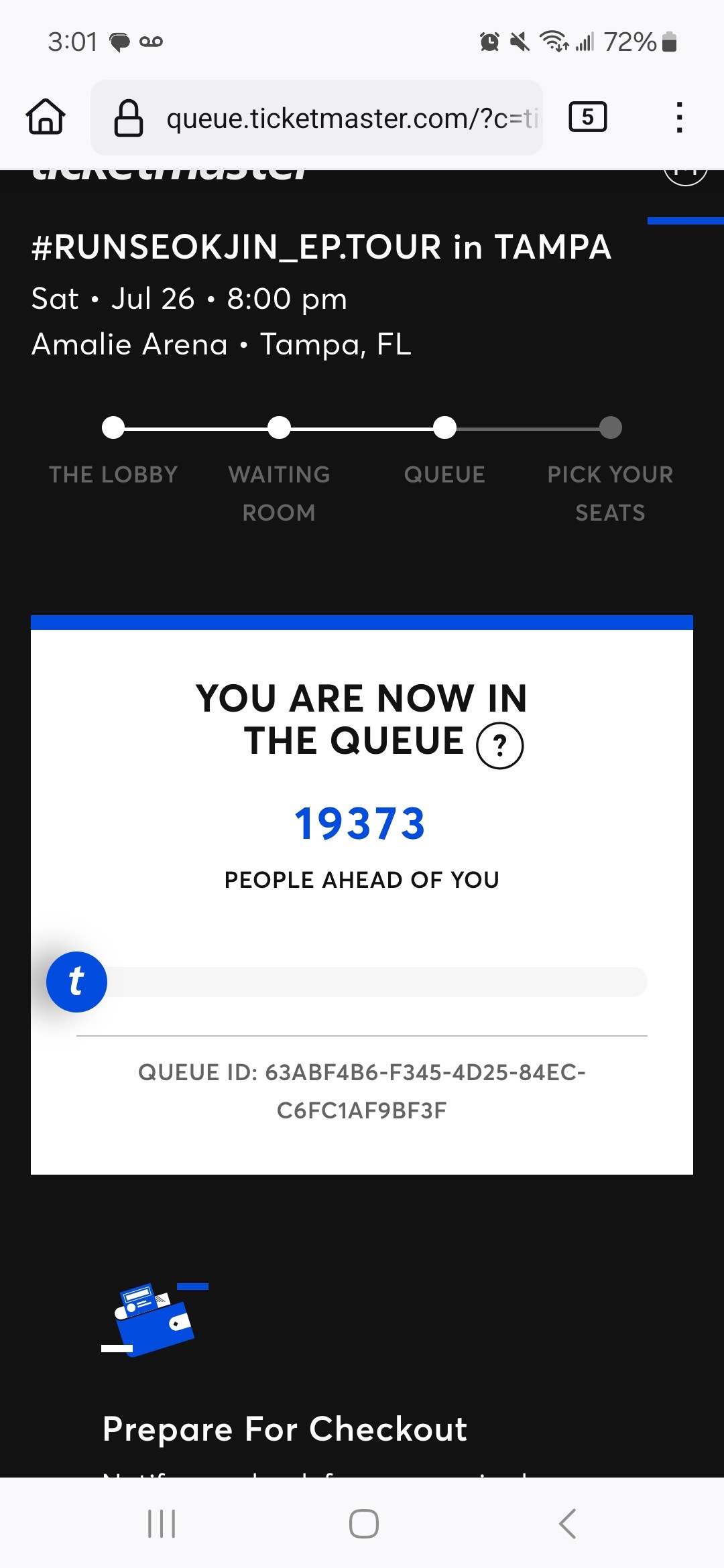Open the tab switcher showing 5 tabs
The image size is (724, 1568).
(x=587, y=117)
